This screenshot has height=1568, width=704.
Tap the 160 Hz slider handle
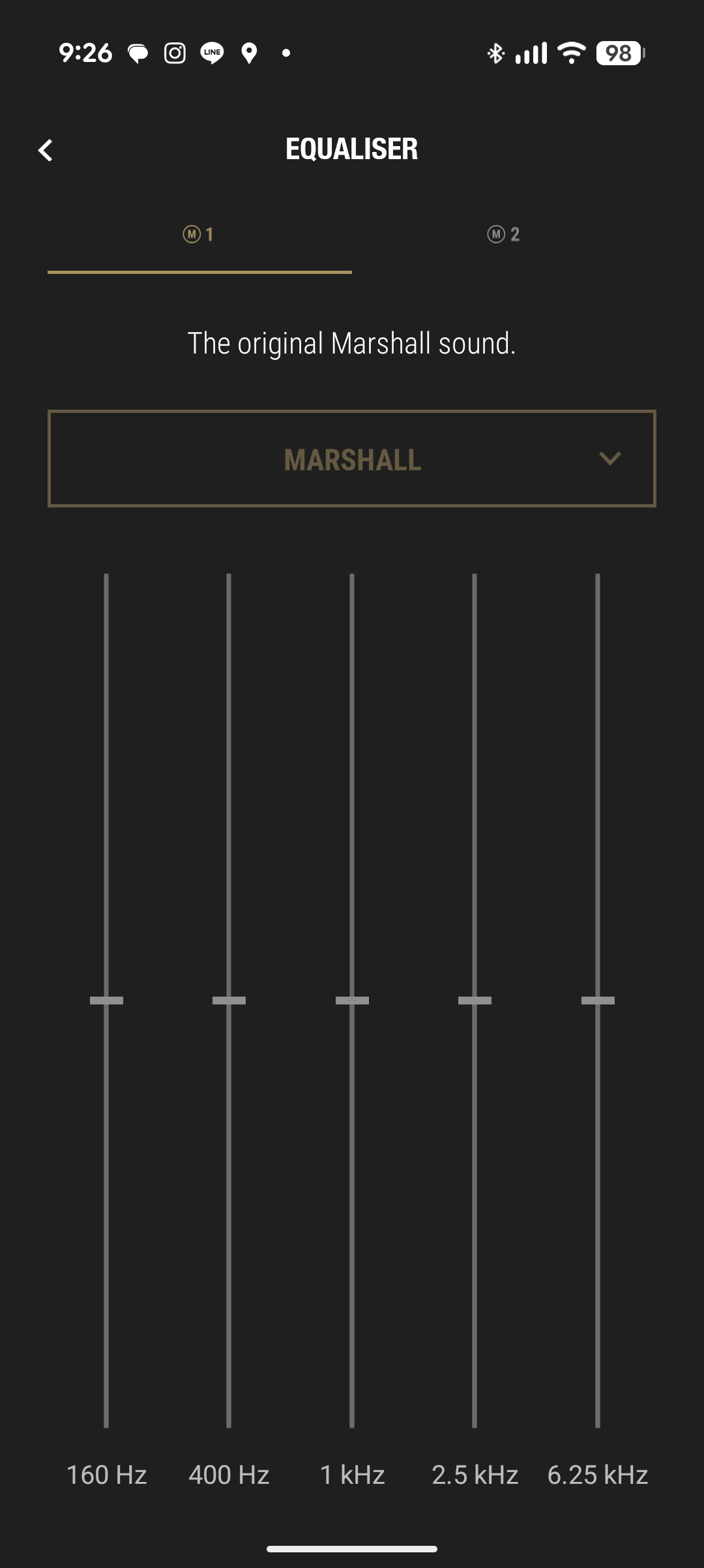[x=106, y=1001]
